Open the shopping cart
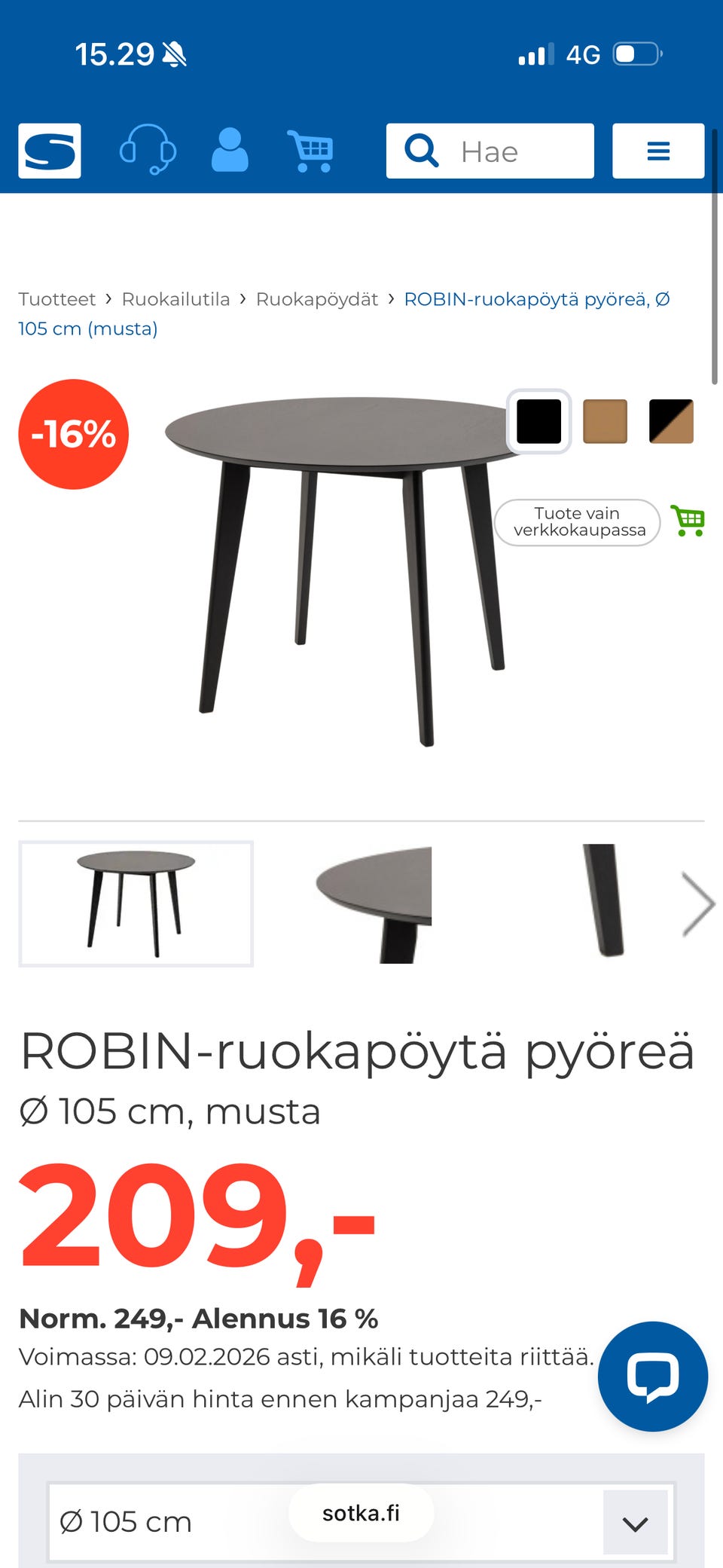The width and height of the screenshot is (723, 1568). pos(310,151)
